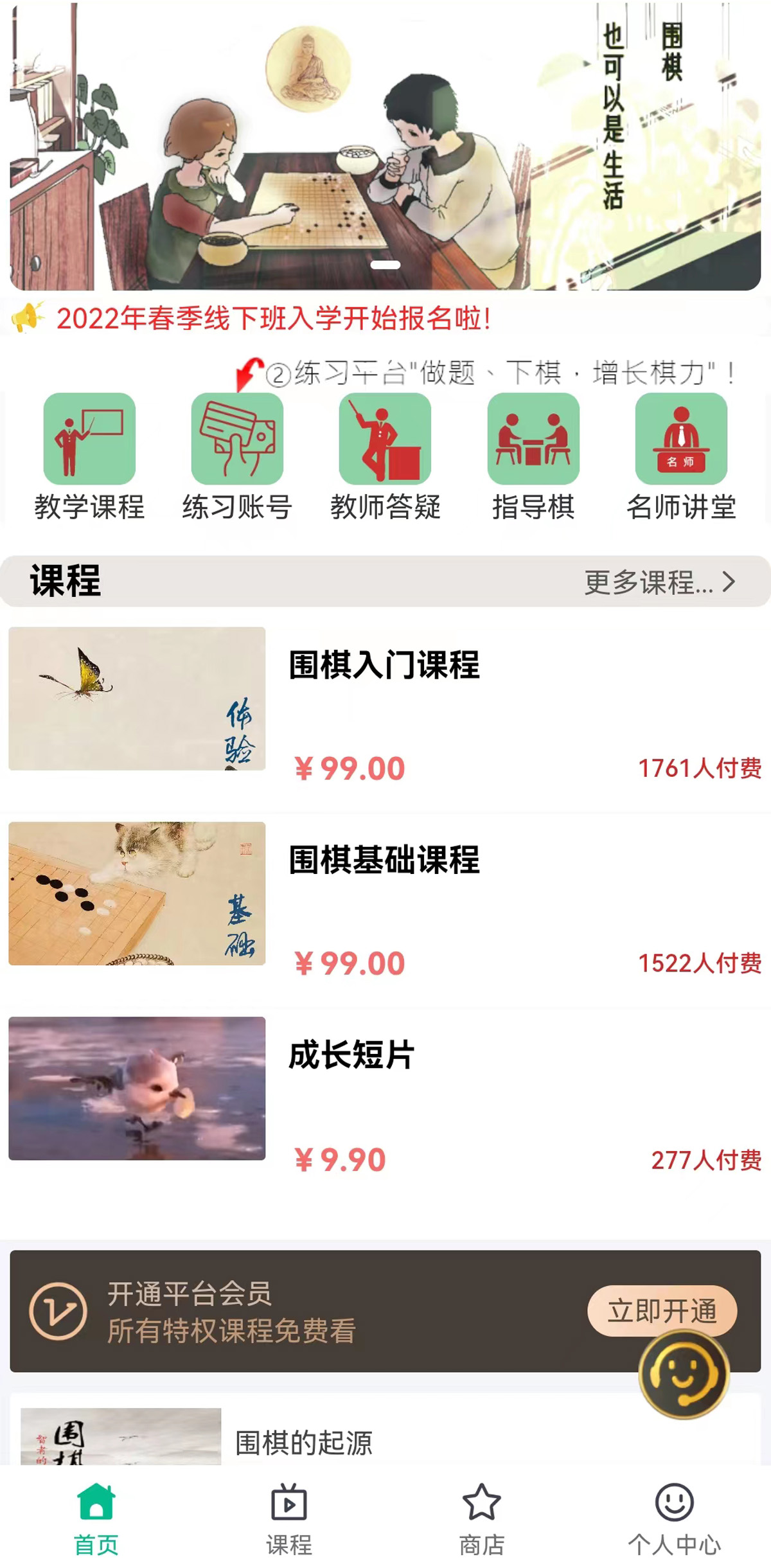Open the 2022年春季线下班 enrollment announcement

pos(274,319)
